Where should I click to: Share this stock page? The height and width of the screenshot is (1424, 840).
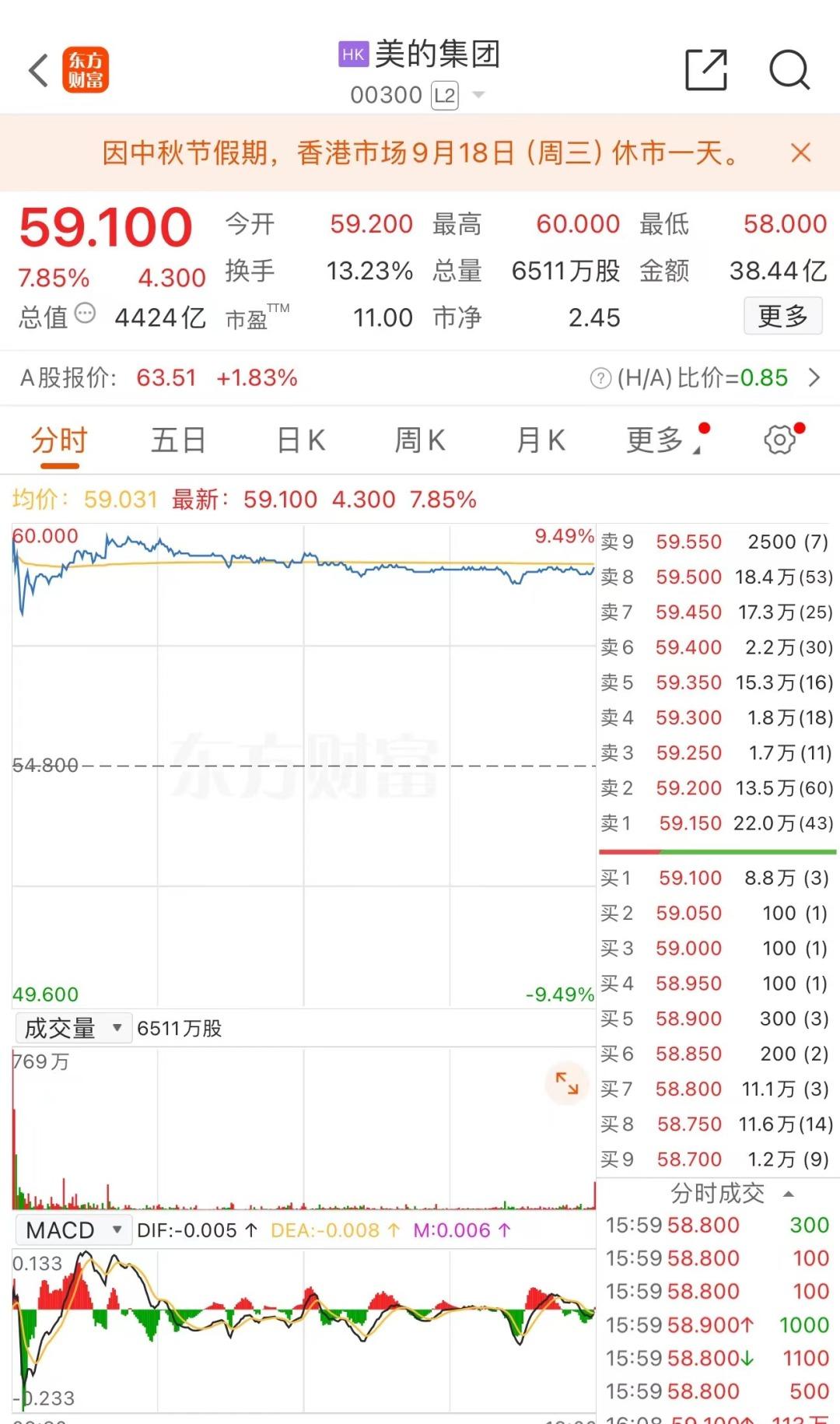coord(705,70)
